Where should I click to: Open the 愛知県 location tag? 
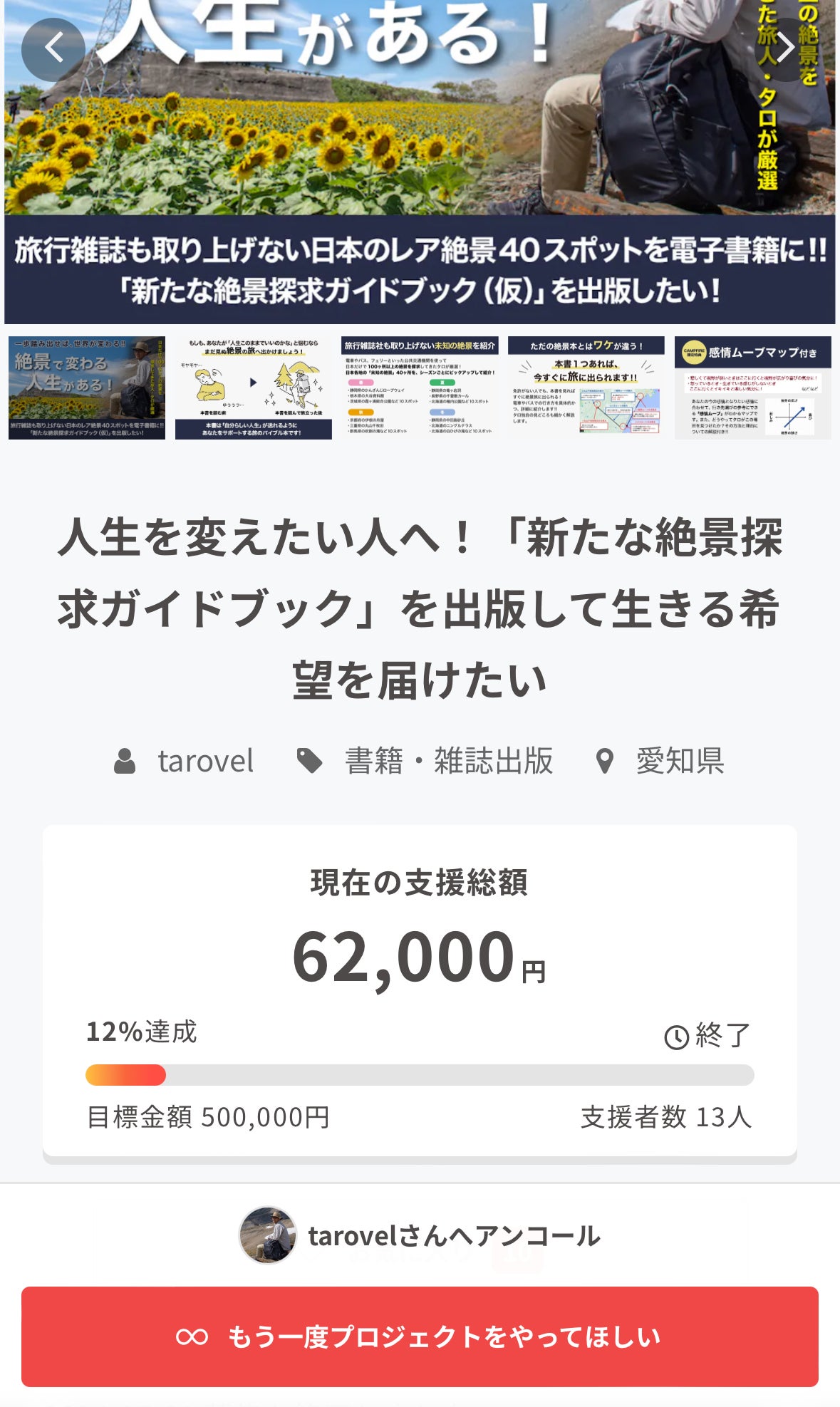point(679,761)
